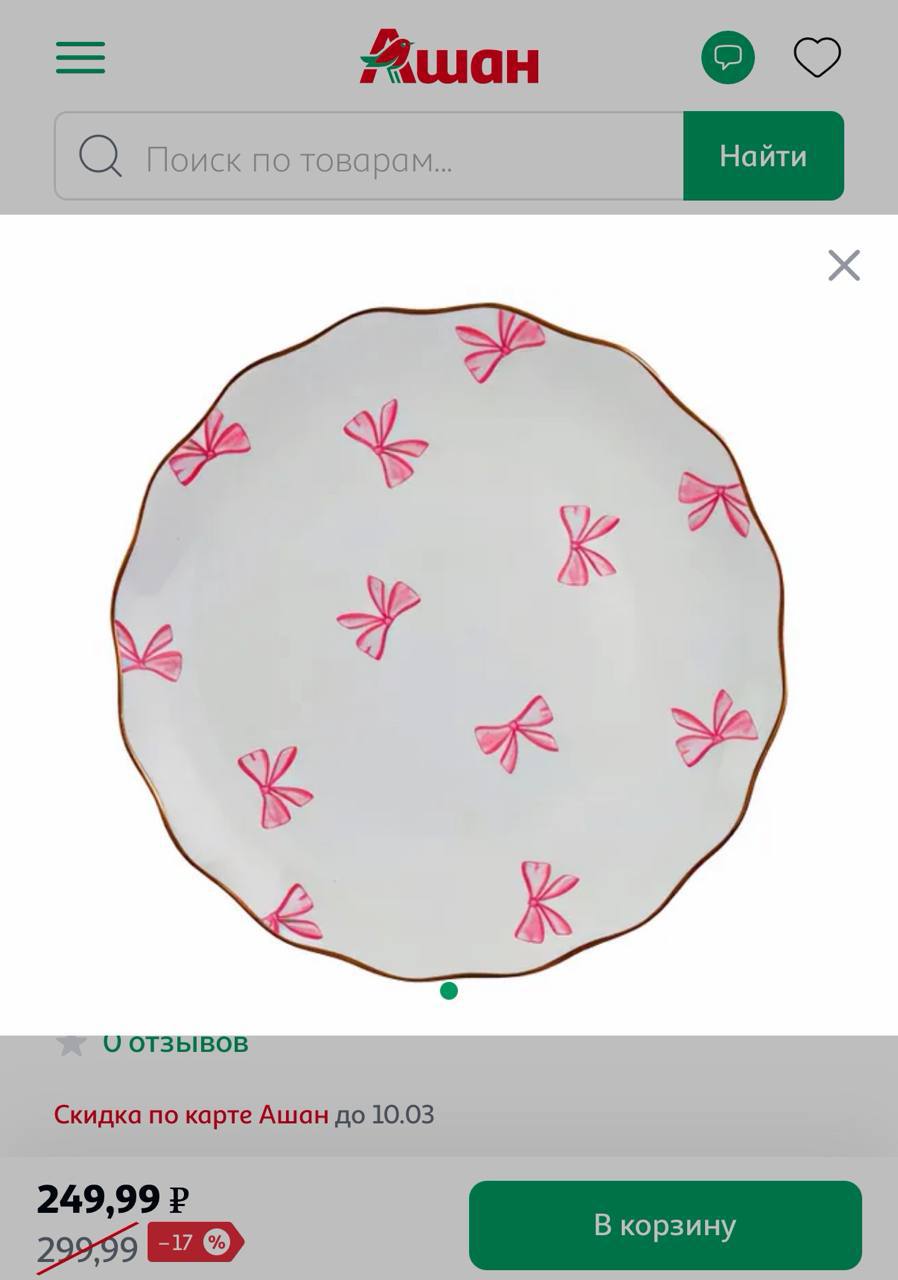The width and height of the screenshot is (898, 1280).
Task: Open the 0 отзывов reviews link
Action: pos(175,1043)
